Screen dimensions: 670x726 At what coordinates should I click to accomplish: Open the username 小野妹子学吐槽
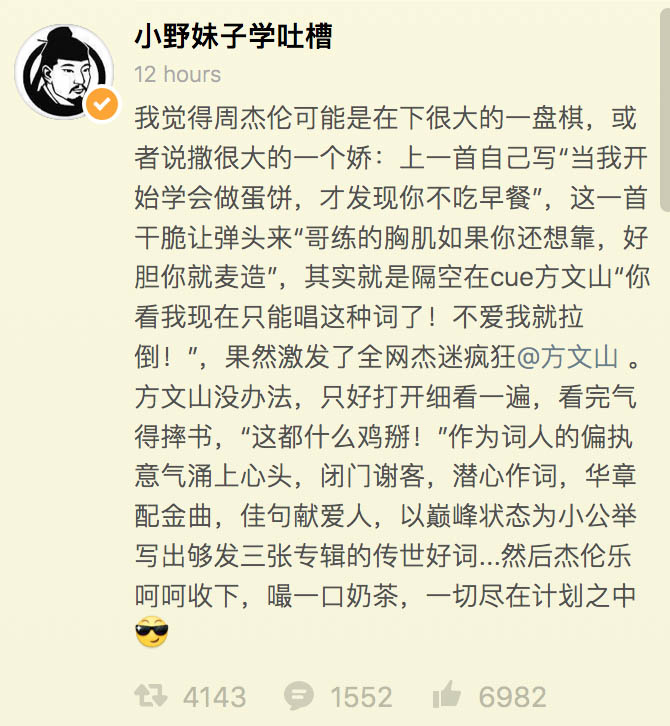(x=234, y=37)
